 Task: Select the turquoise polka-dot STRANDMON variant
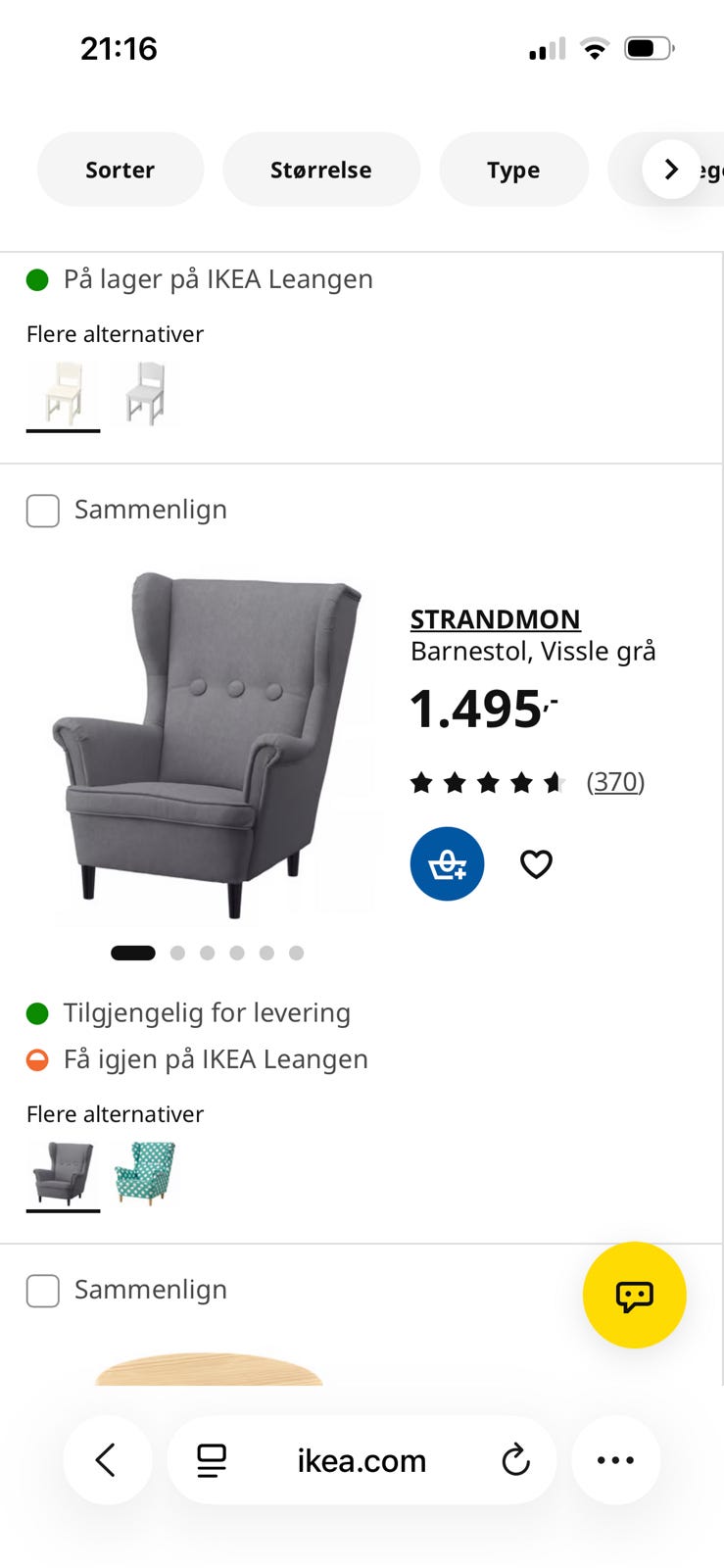[x=145, y=1172]
